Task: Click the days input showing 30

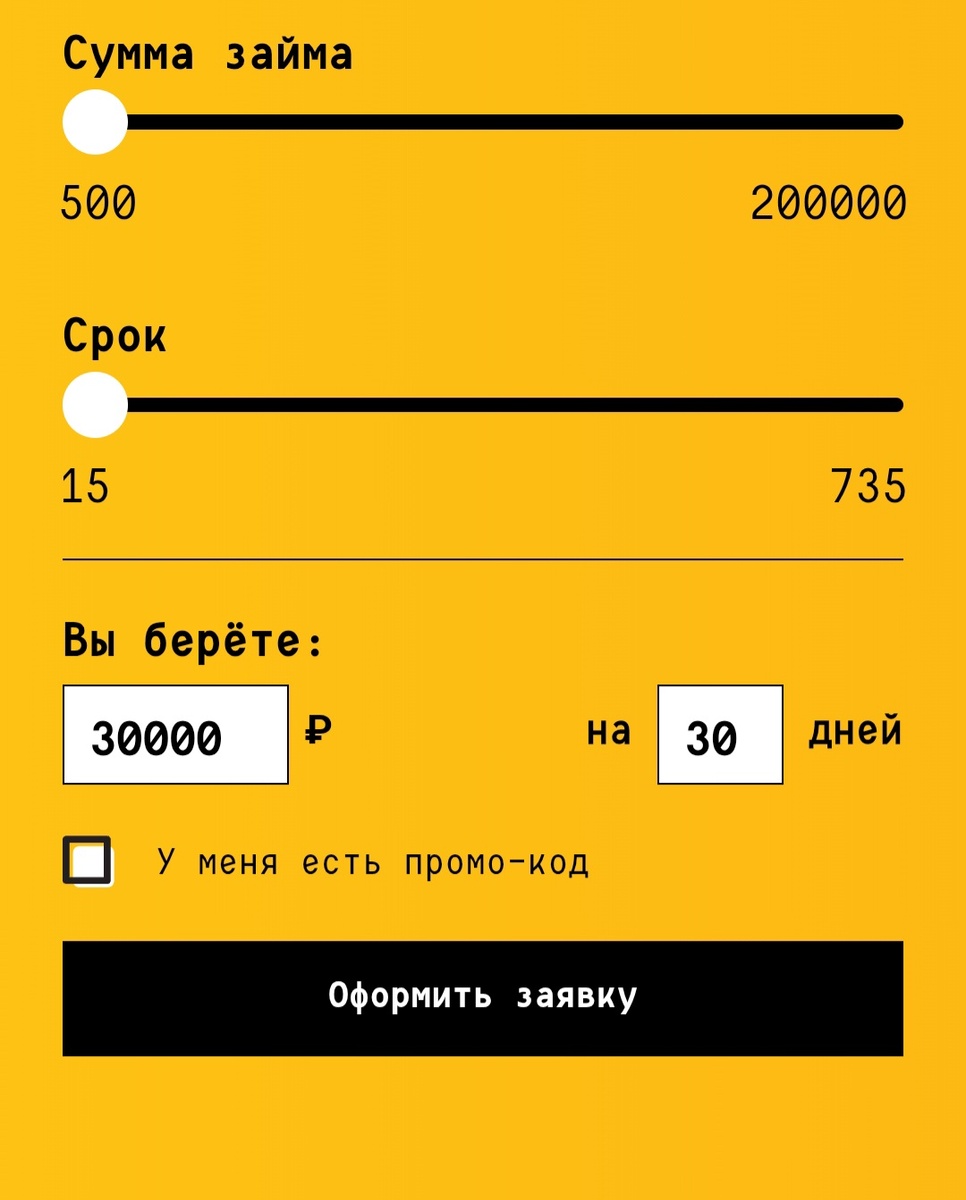Action: [x=719, y=734]
